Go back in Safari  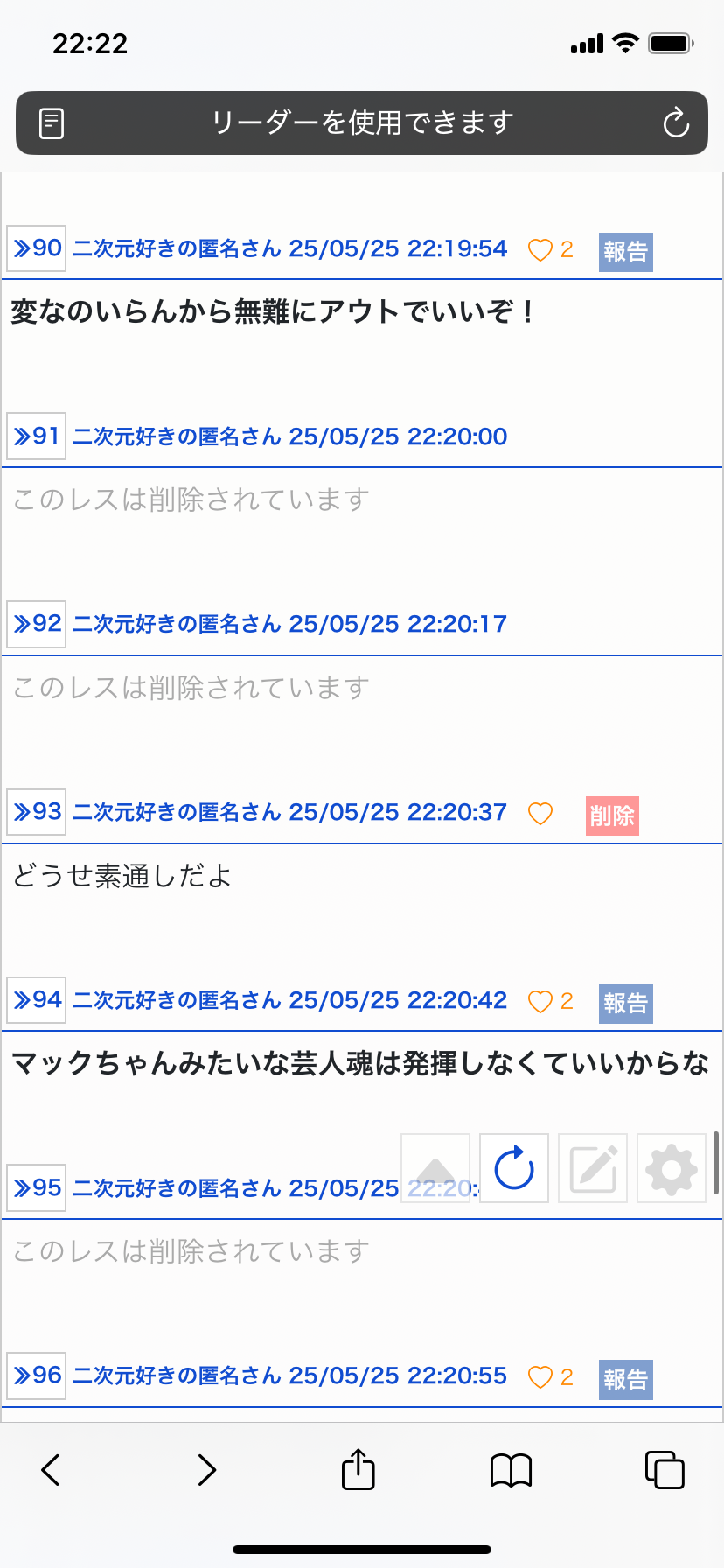click(51, 1470)
